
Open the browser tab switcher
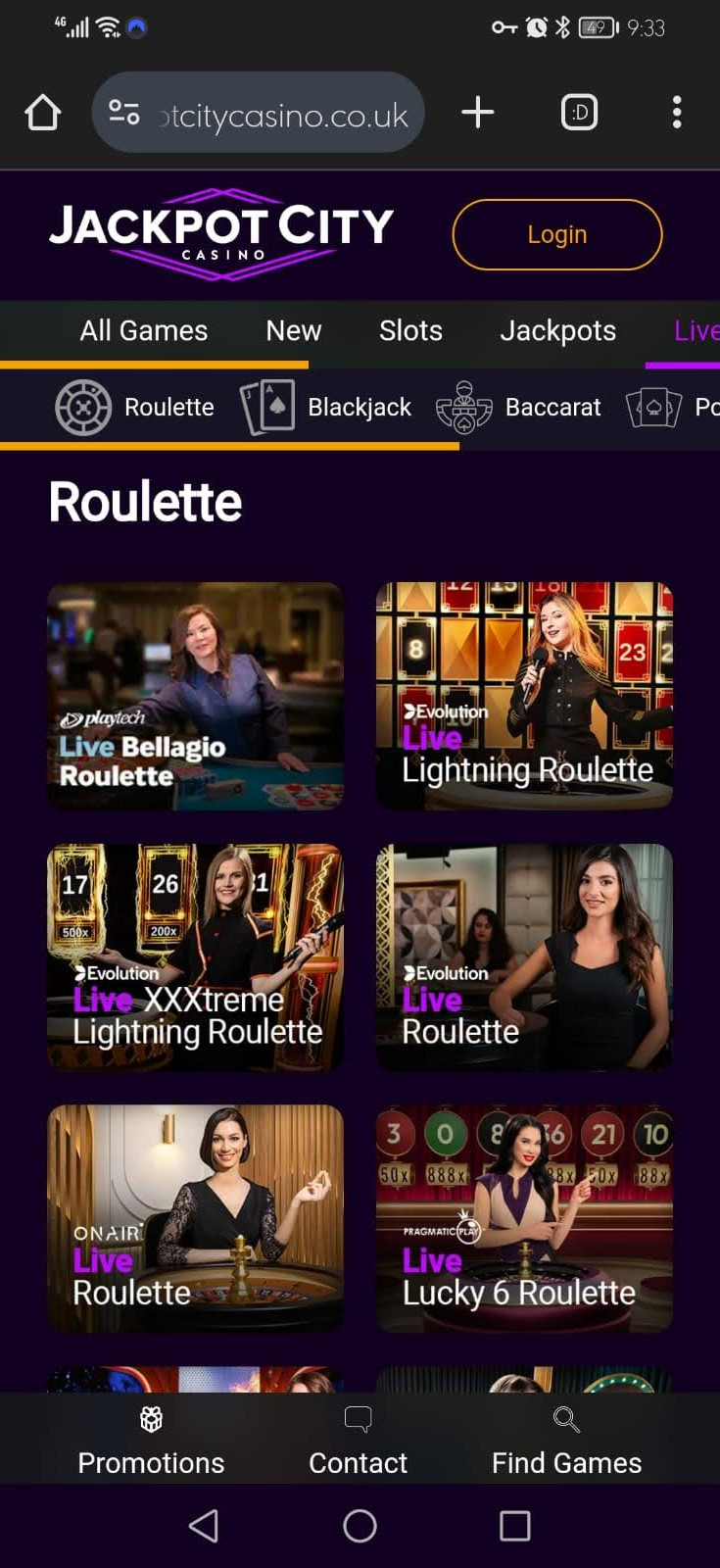[x=579, y=113]
